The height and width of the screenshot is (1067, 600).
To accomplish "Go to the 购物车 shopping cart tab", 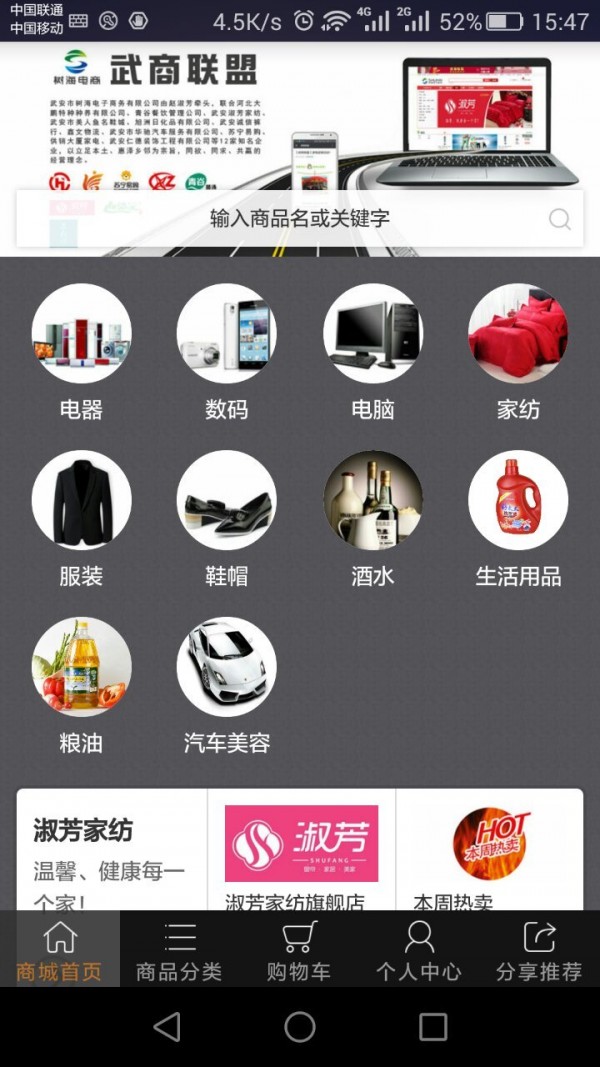I will pyautogui.click(x=299, y=950).
